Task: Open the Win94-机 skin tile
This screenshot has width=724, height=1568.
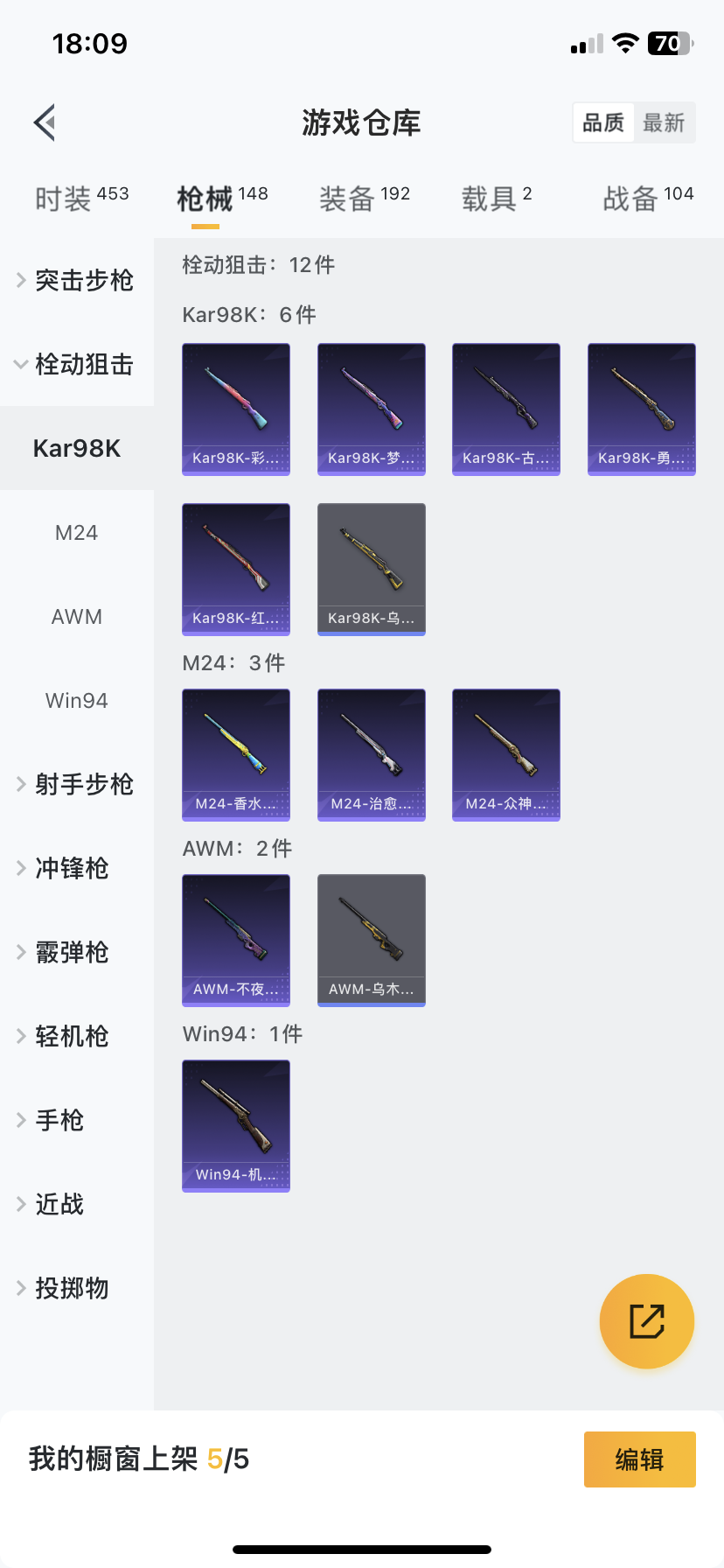Action: (x=236, y=1126)
